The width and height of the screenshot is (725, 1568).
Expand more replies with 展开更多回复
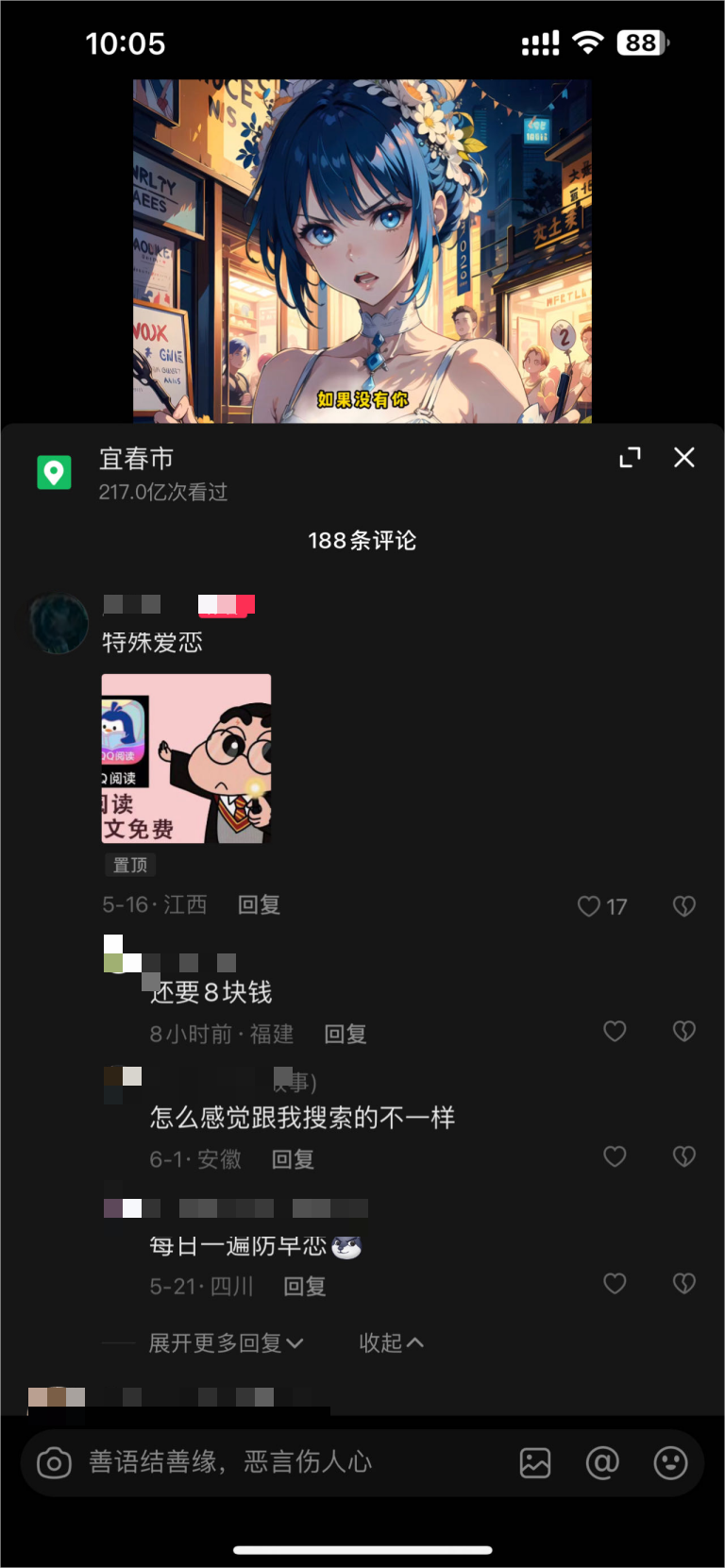(x=225, y=1343)
